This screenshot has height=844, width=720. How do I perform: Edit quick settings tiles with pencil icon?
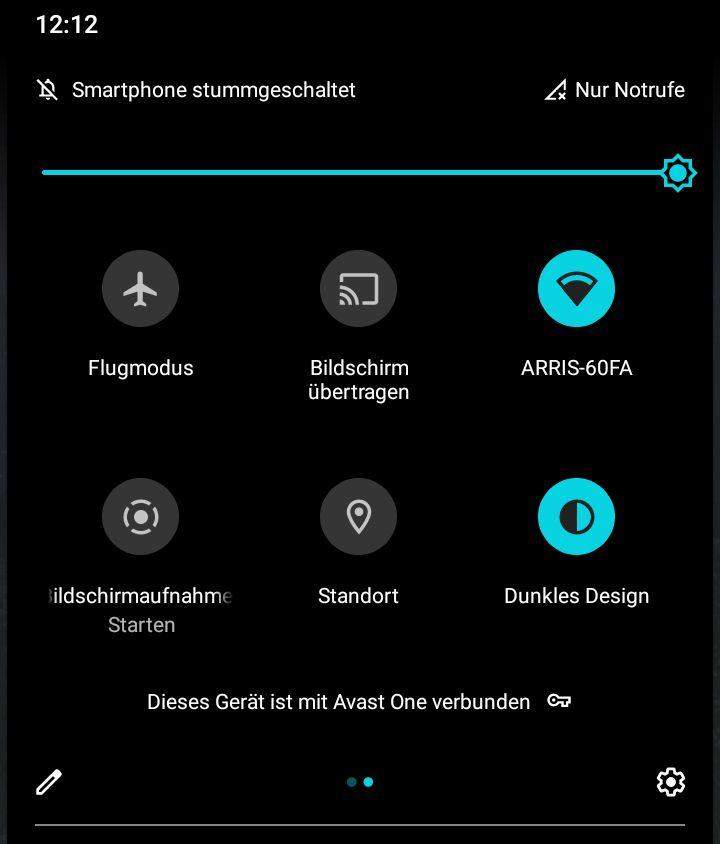point(49,782)
